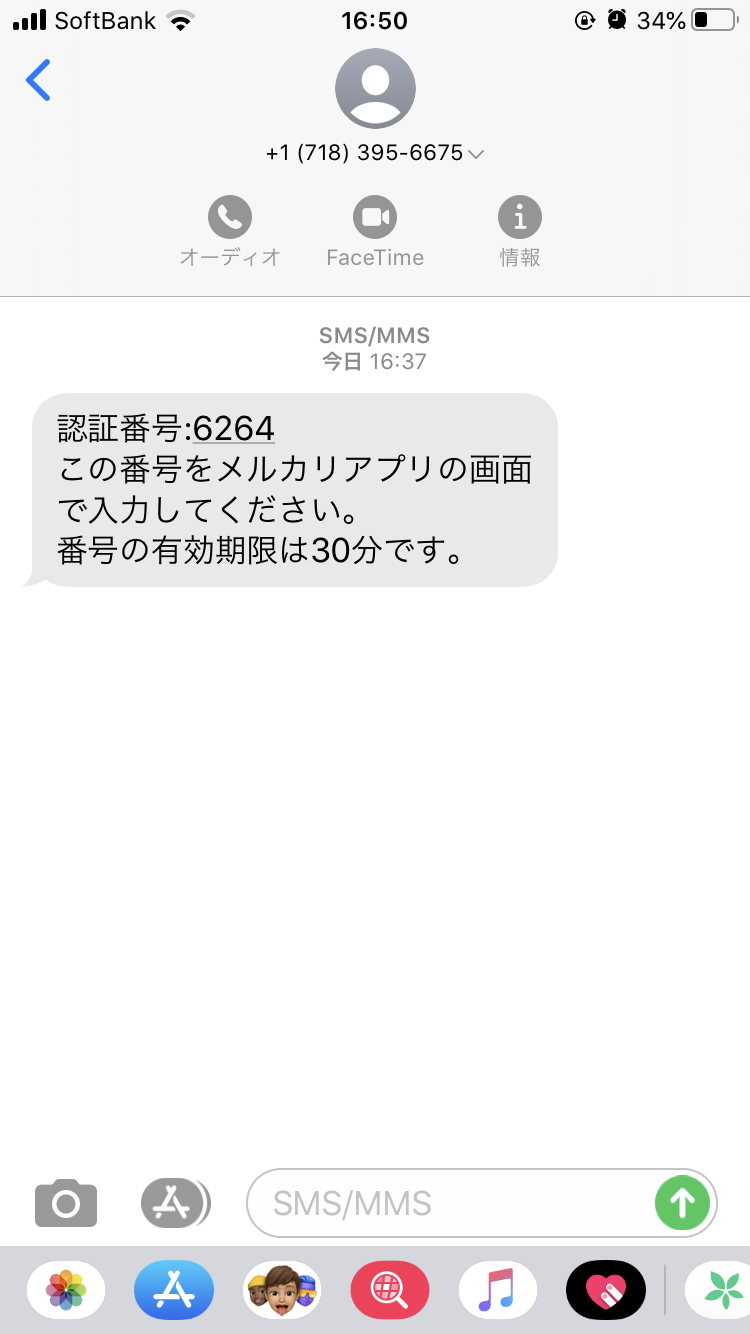Viewport: 750px width, 1334px height.
Task: Open the App Store iMessage app
Action: [174, 1290]
